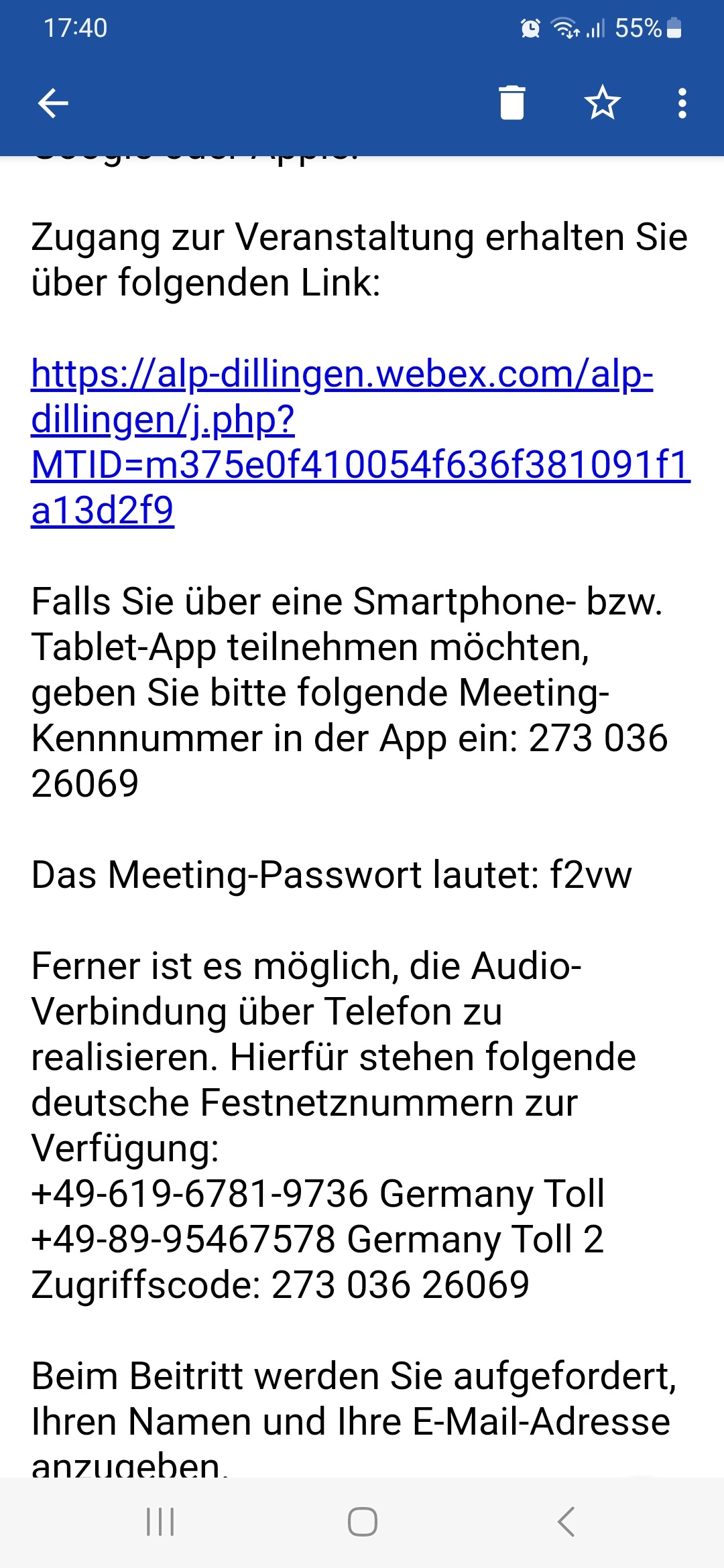Delete this email with the trash icon

tap(512, 103)
